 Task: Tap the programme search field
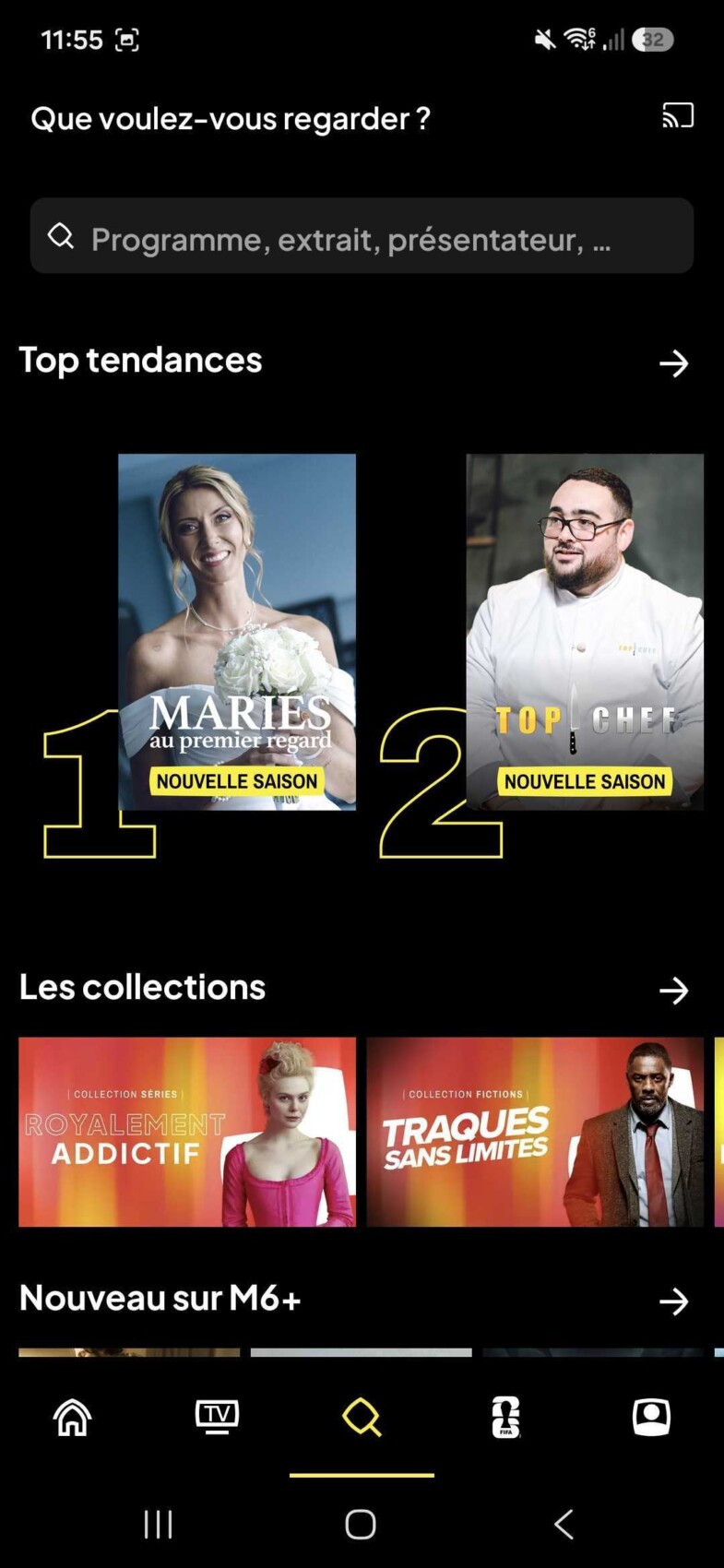pyautogui.click(x=362, y=235)
